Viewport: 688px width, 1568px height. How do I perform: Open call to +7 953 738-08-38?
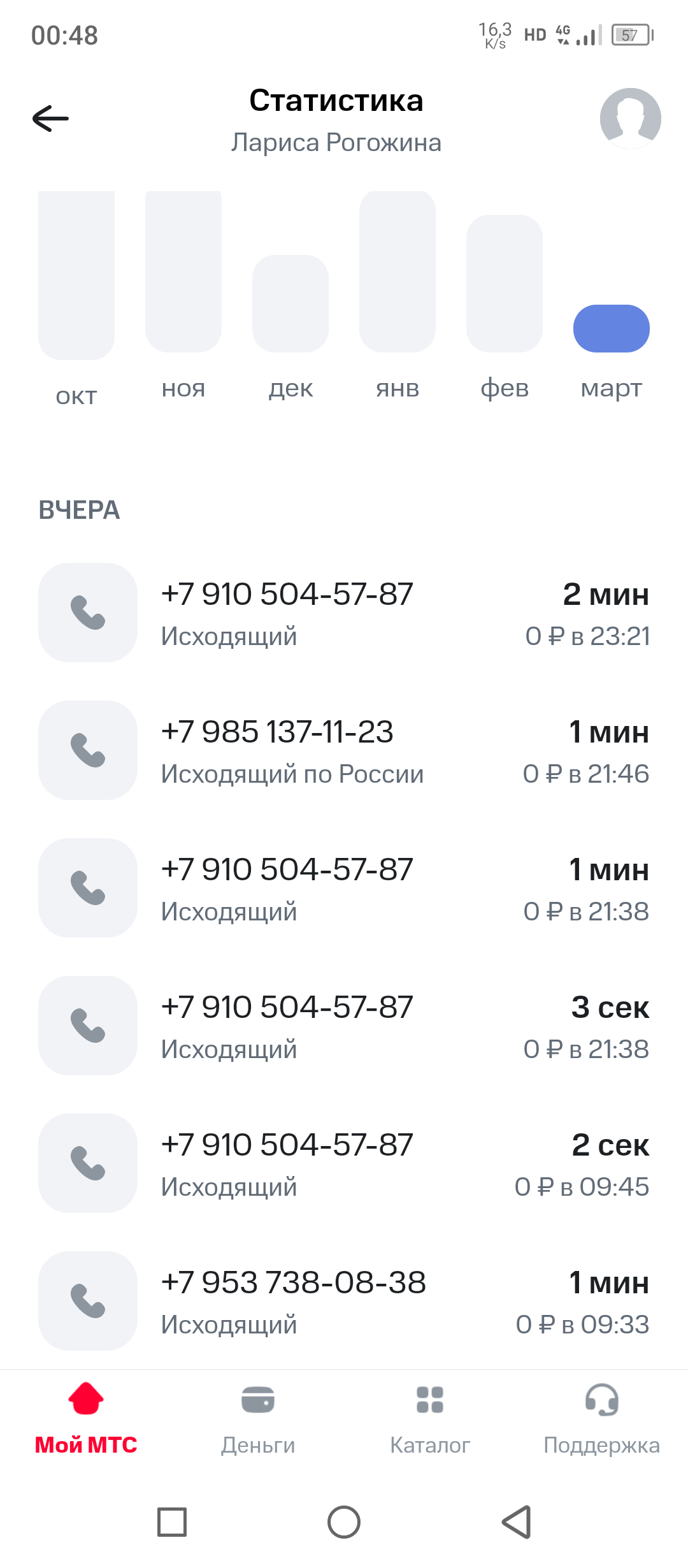click(x=344, y=1301)
